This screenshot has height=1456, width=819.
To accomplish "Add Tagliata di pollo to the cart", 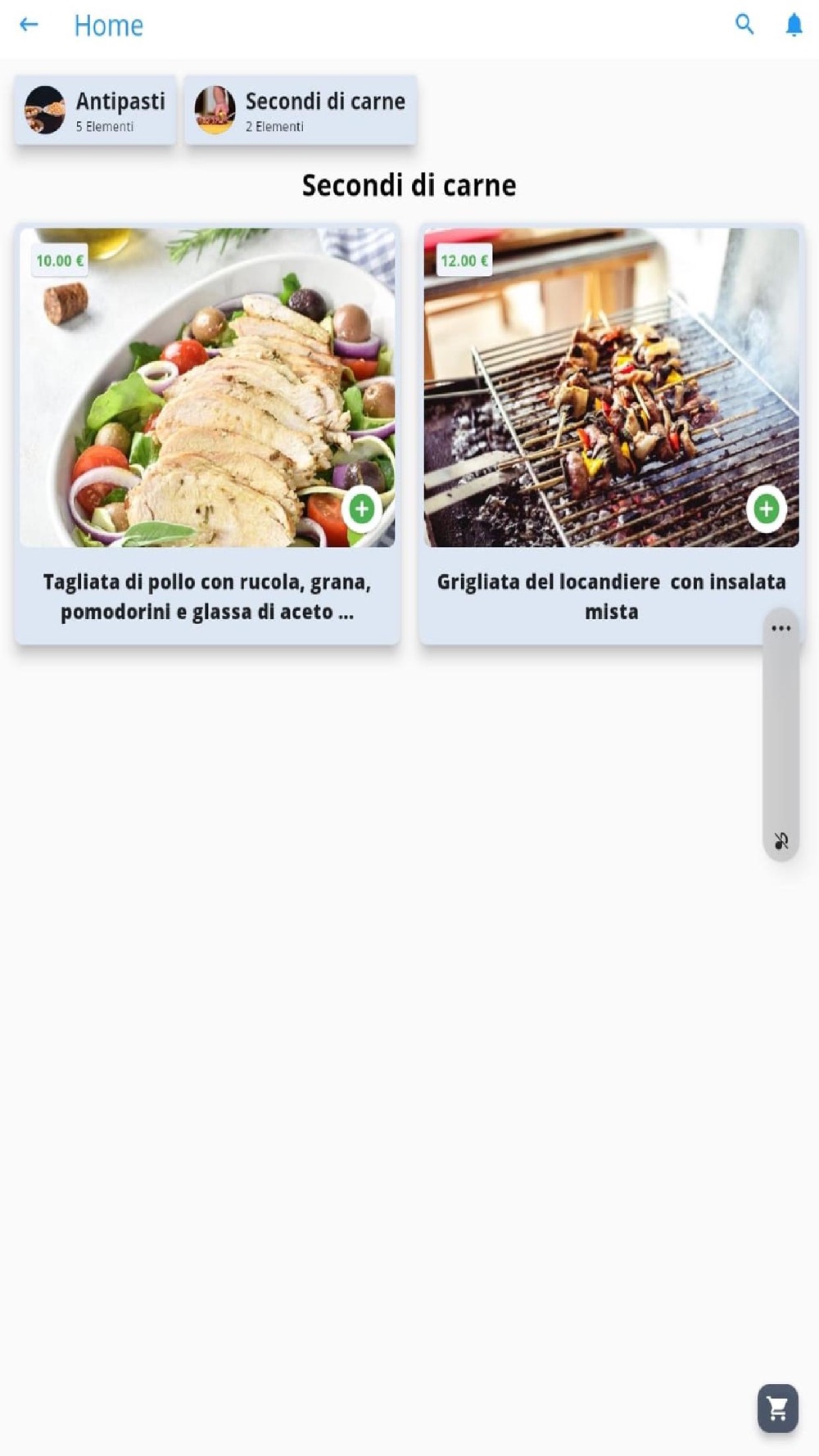I will coord(362,509).
